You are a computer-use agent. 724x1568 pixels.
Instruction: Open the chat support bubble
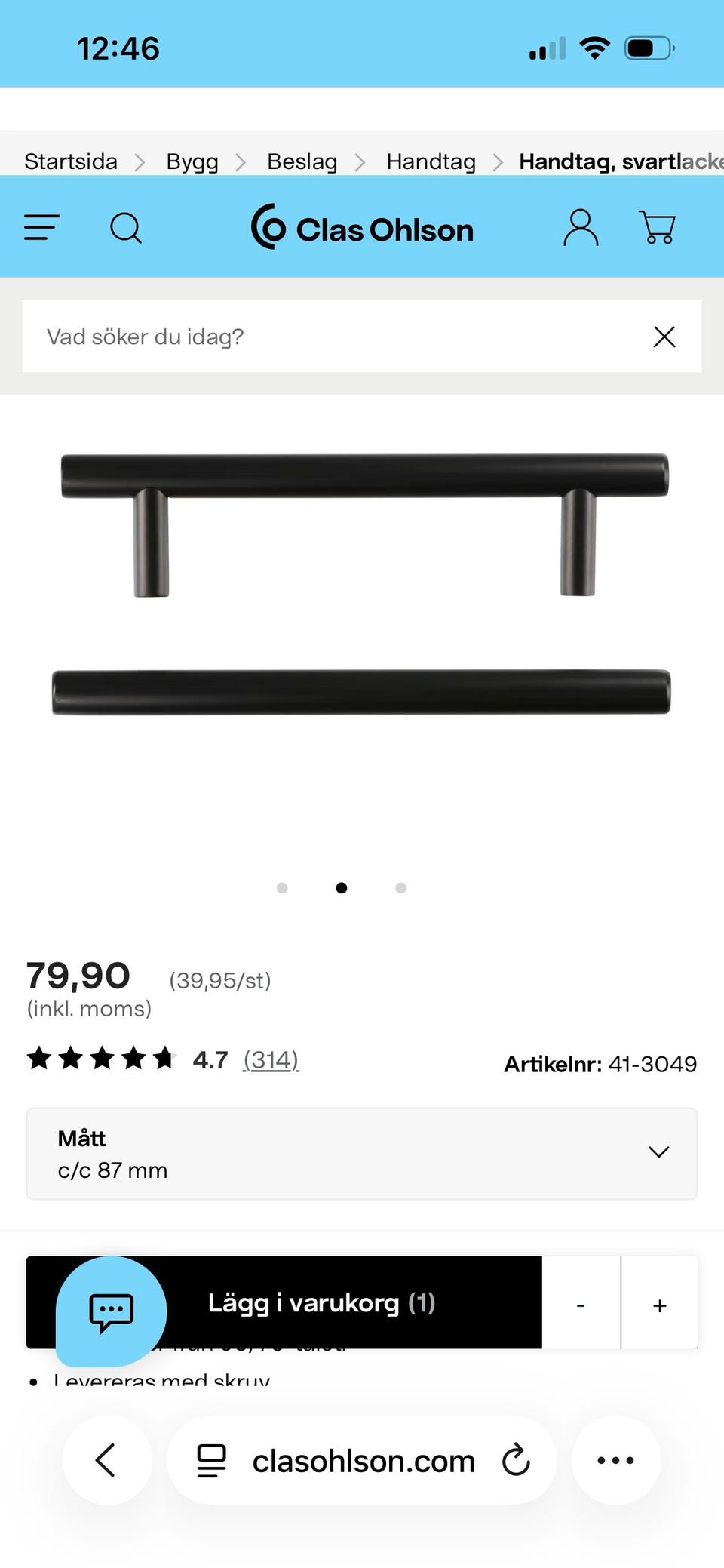point(112,1311)
